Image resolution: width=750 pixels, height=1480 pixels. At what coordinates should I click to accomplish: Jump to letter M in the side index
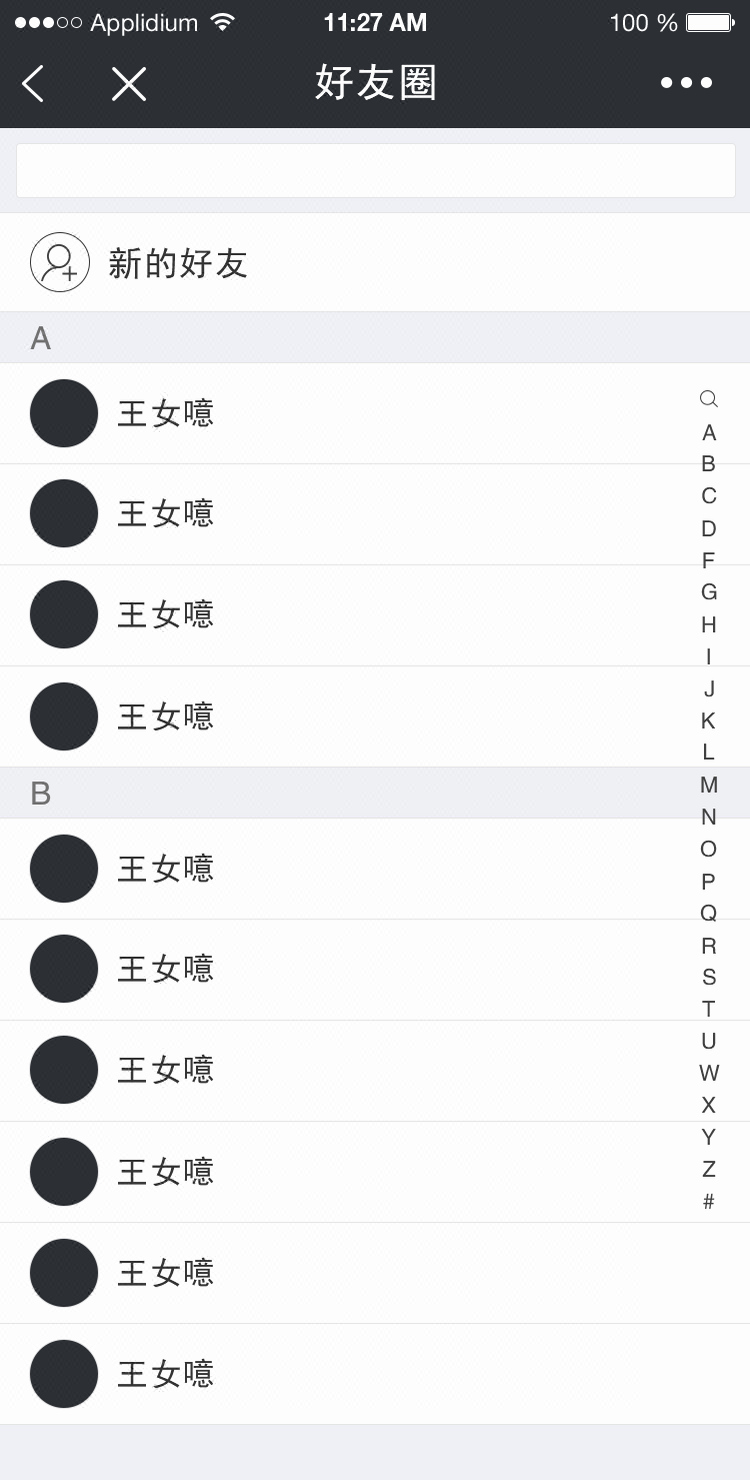tap(708, 785)
